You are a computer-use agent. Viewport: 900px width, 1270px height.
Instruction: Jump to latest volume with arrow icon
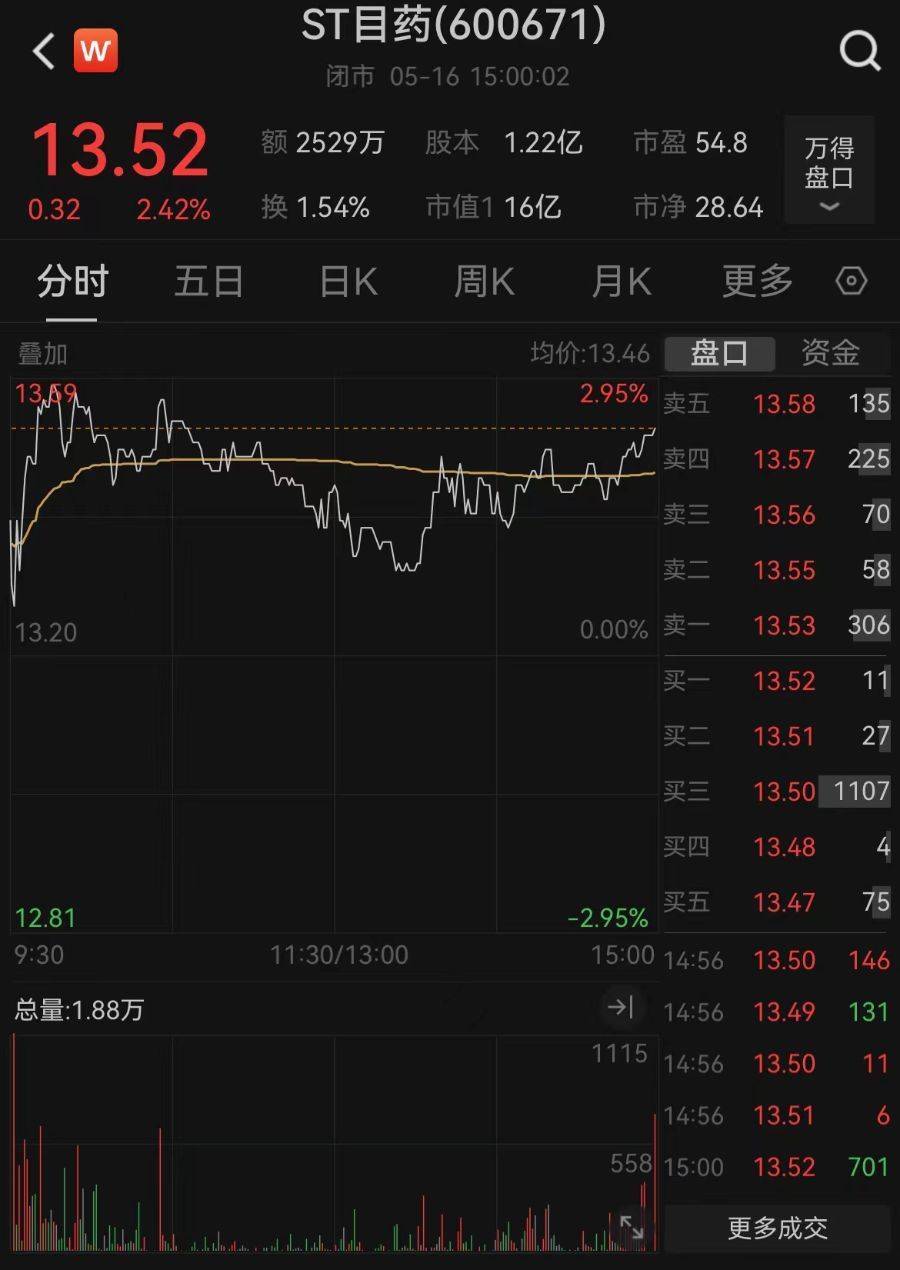pyautogui.click(x=621, y=1007)
